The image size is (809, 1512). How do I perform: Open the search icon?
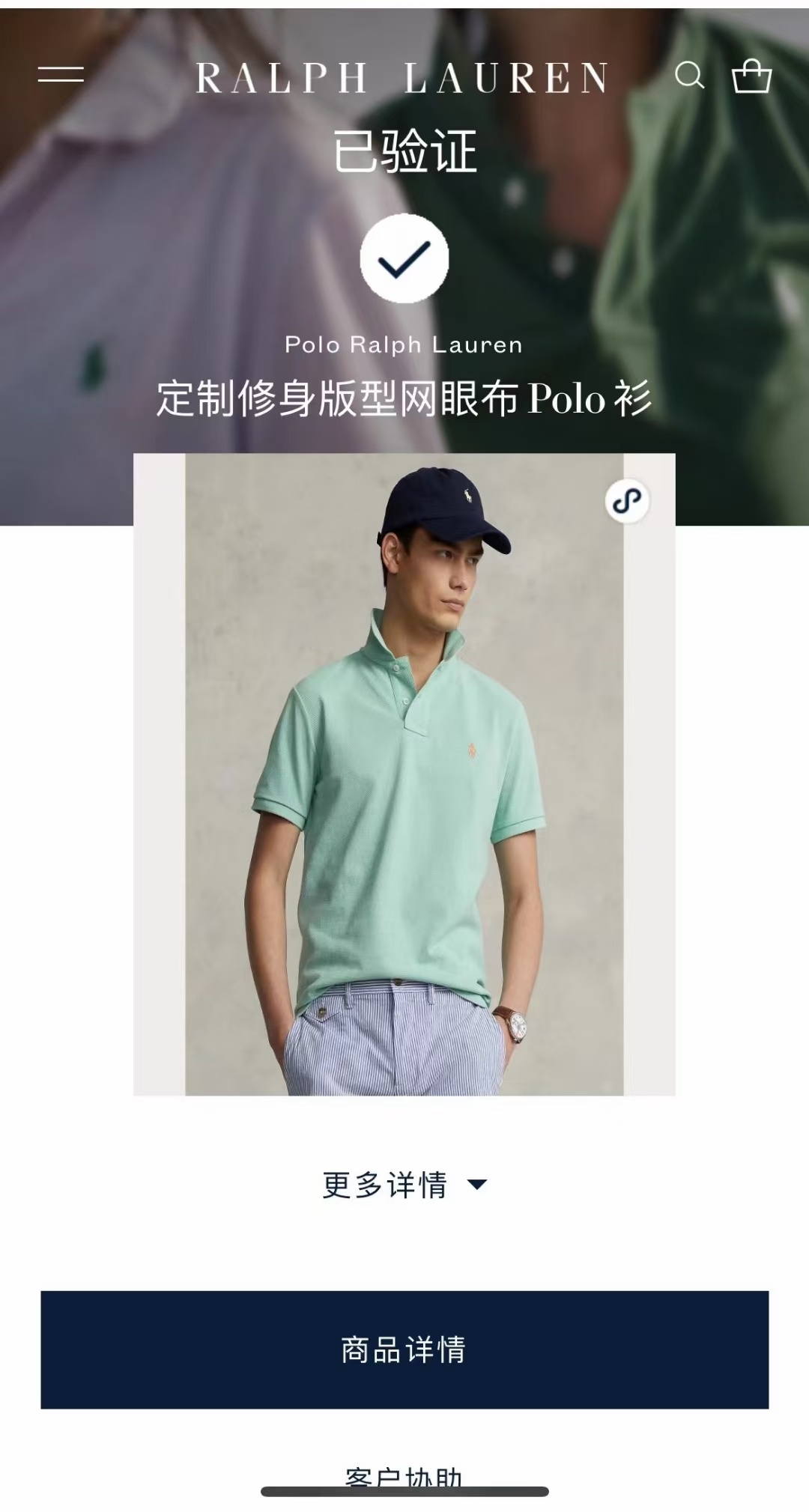tap(689, 75)
